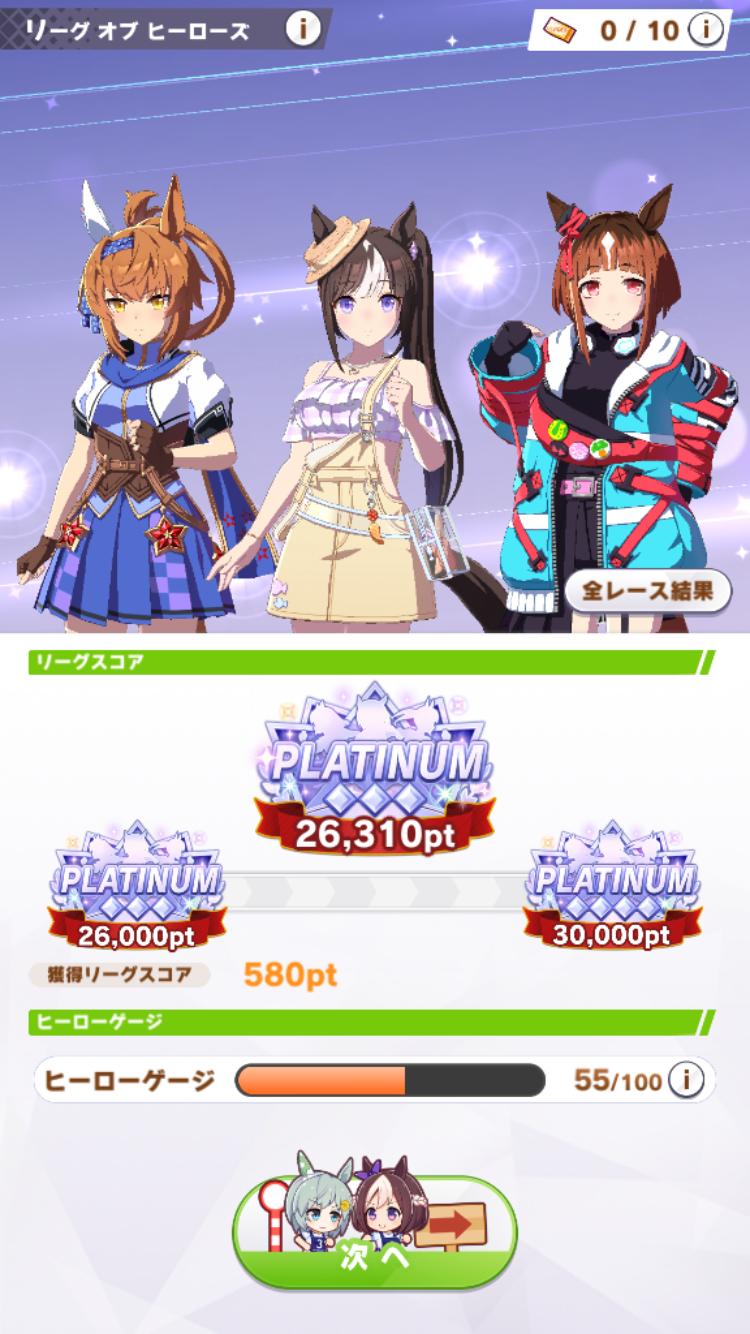Open ticket count info icon
This screenshot has height=1334, width=750.
pos(706,30)
